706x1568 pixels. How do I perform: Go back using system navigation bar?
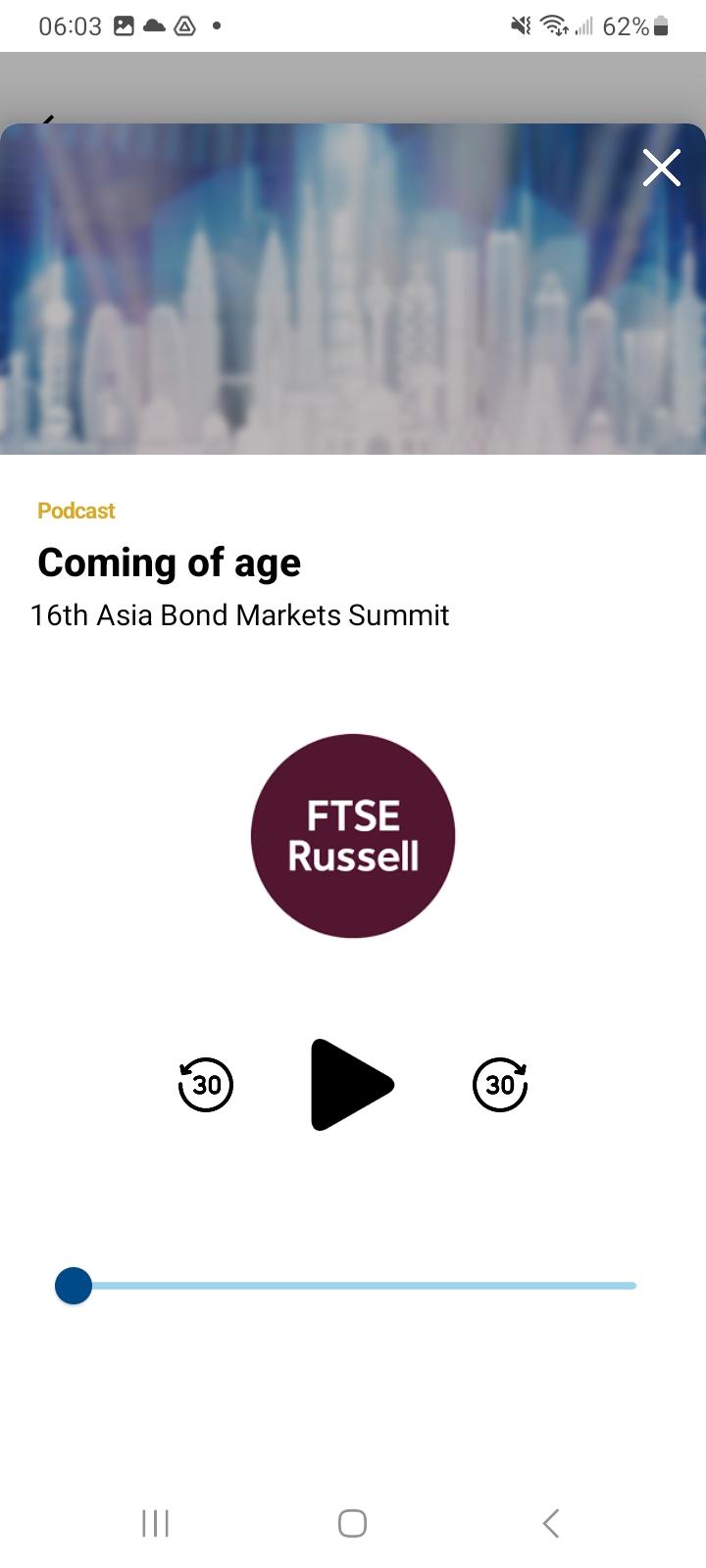(551, 1523)
